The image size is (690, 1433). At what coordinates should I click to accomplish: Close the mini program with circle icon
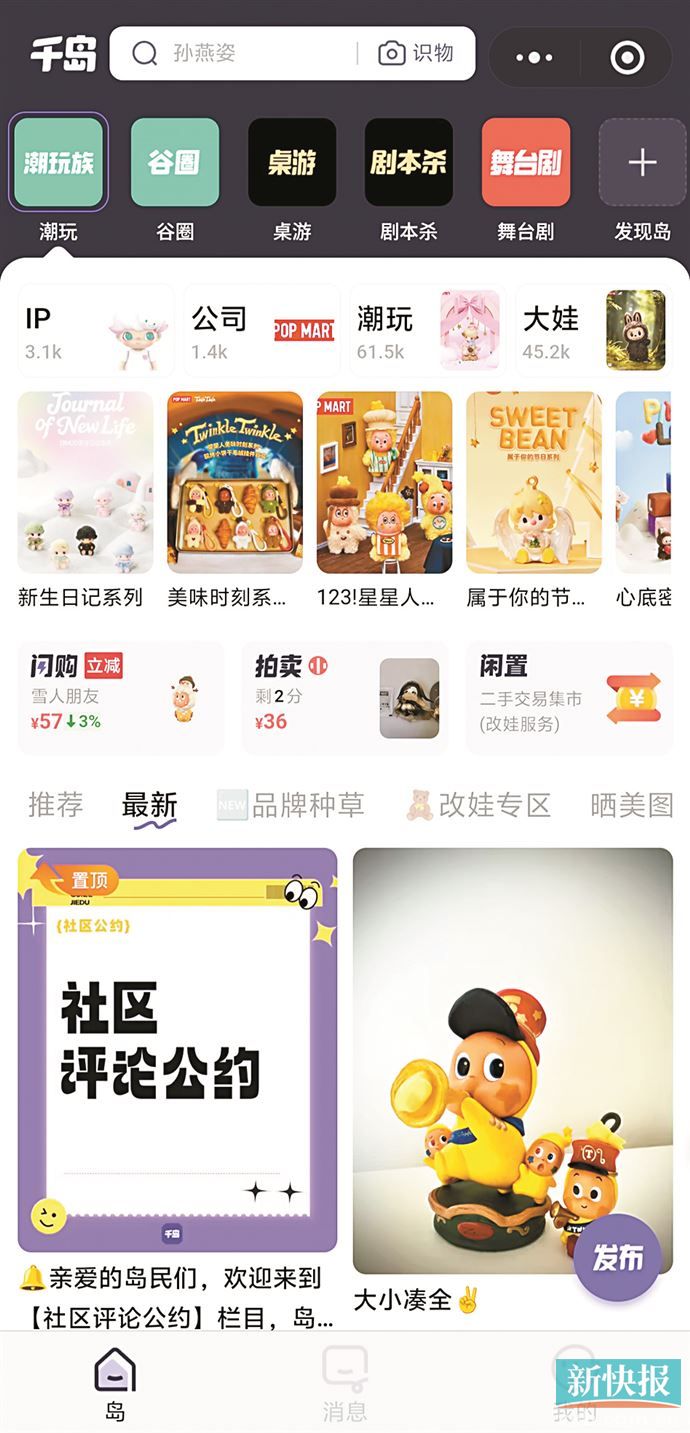tap(627, 58)
